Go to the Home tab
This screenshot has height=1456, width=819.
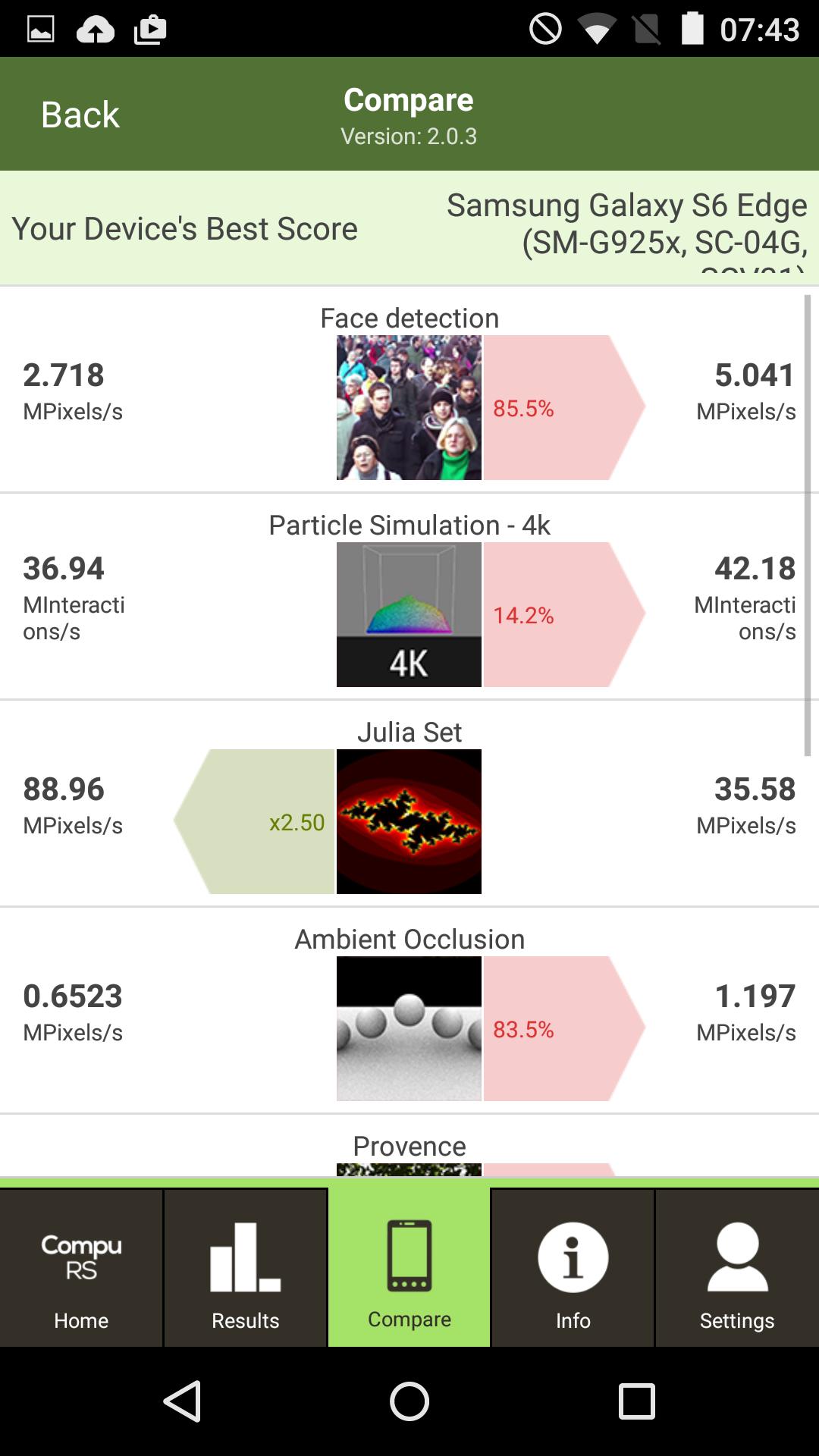[81, 1268]
